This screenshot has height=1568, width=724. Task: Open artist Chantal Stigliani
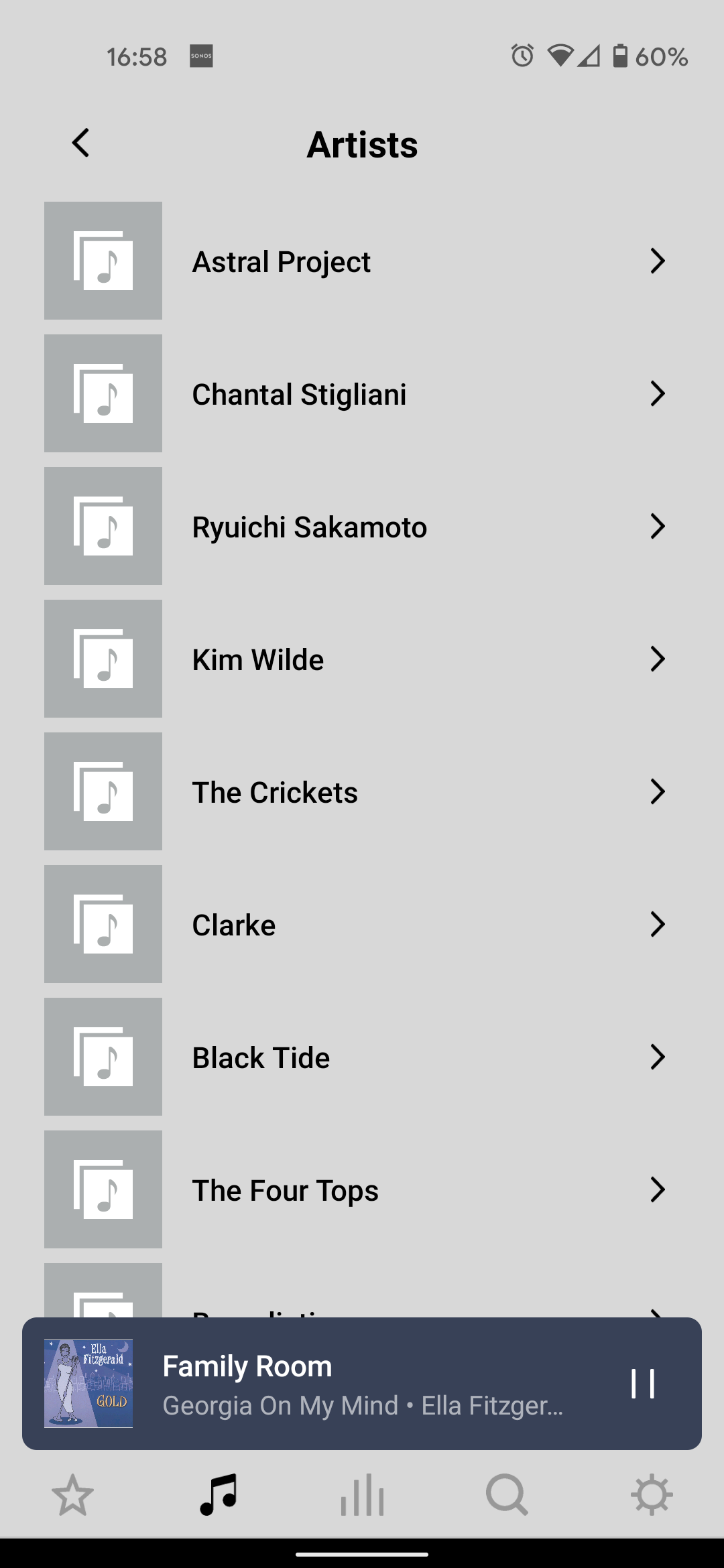coord(362,393)
